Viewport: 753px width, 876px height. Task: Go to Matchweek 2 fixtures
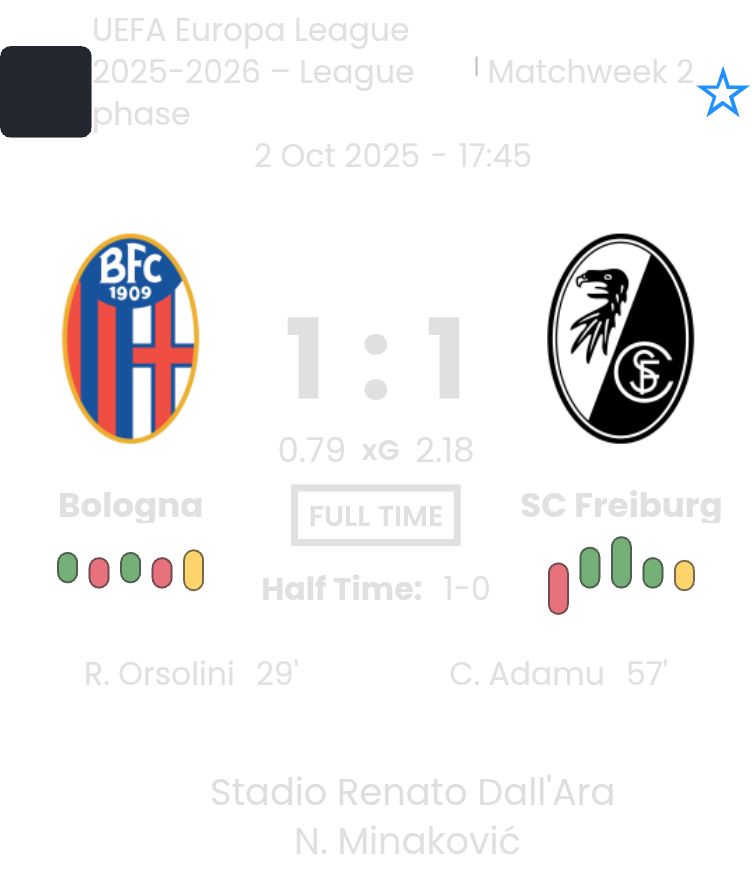click(x=592, y=71)
